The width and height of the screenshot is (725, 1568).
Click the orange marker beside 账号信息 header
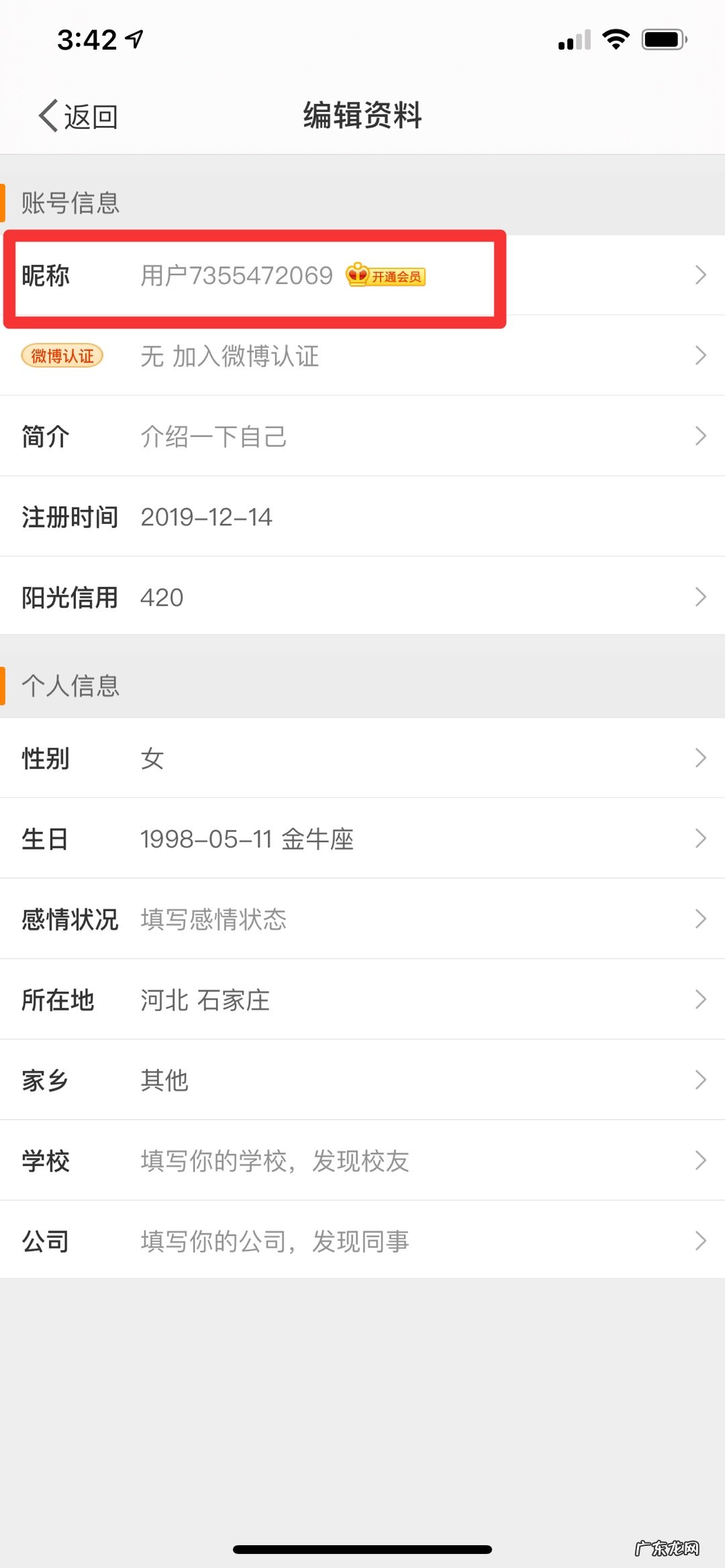click(4, 203)
